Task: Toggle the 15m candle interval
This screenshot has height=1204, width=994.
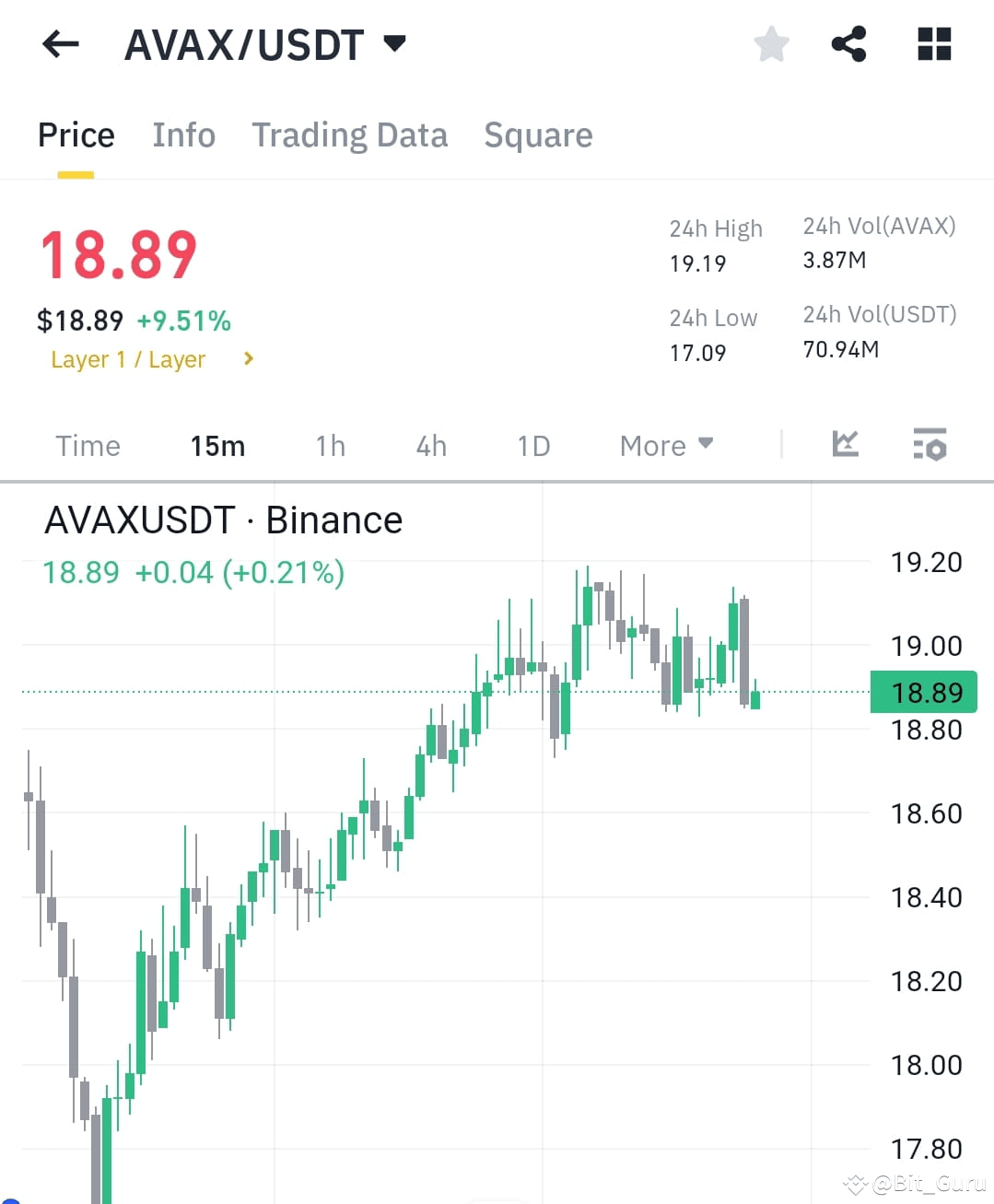Action: pos(217,445)
